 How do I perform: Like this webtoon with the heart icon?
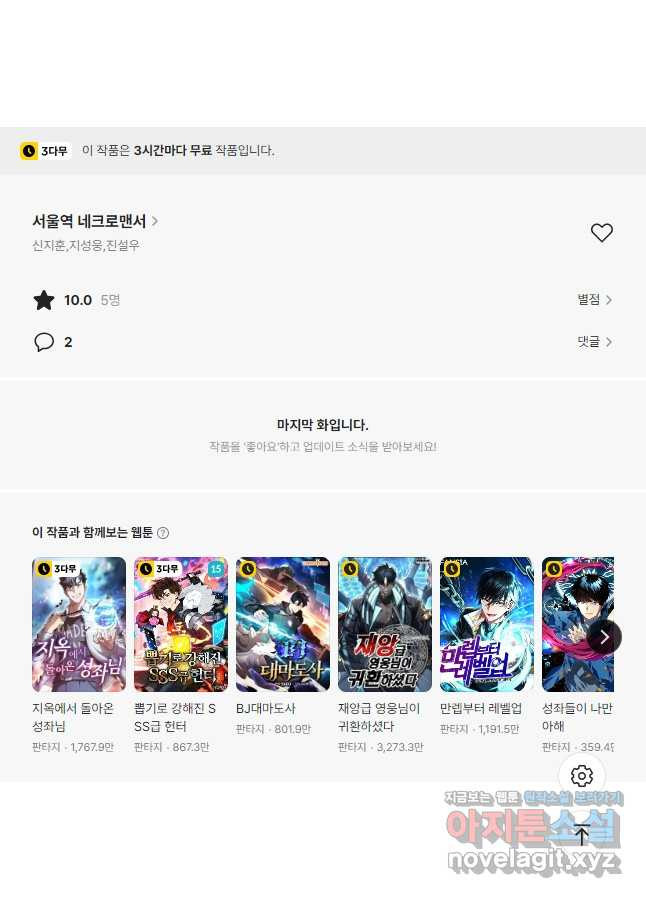tap(601, 233)
